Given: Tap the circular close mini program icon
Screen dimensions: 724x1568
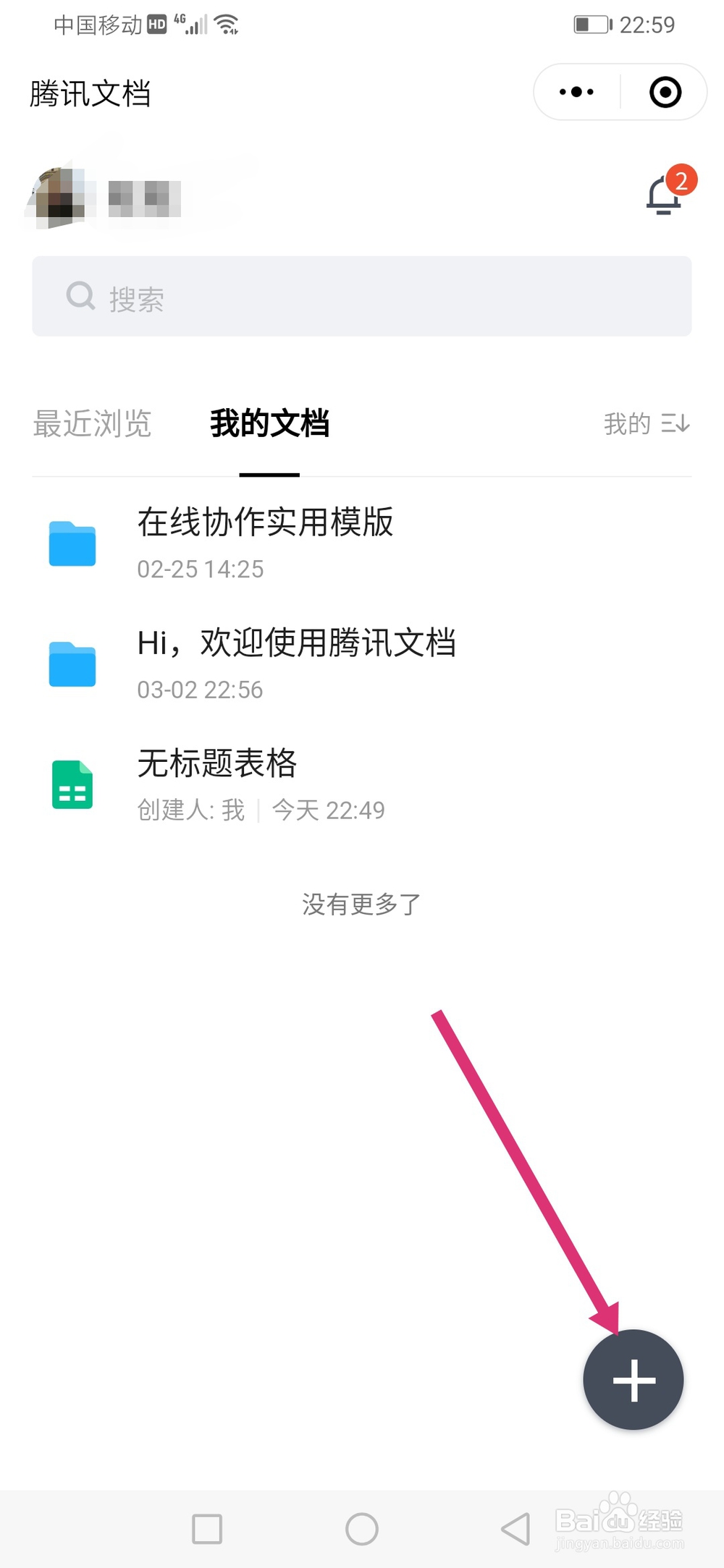Looking at the screenshot, I should point(664,92).
